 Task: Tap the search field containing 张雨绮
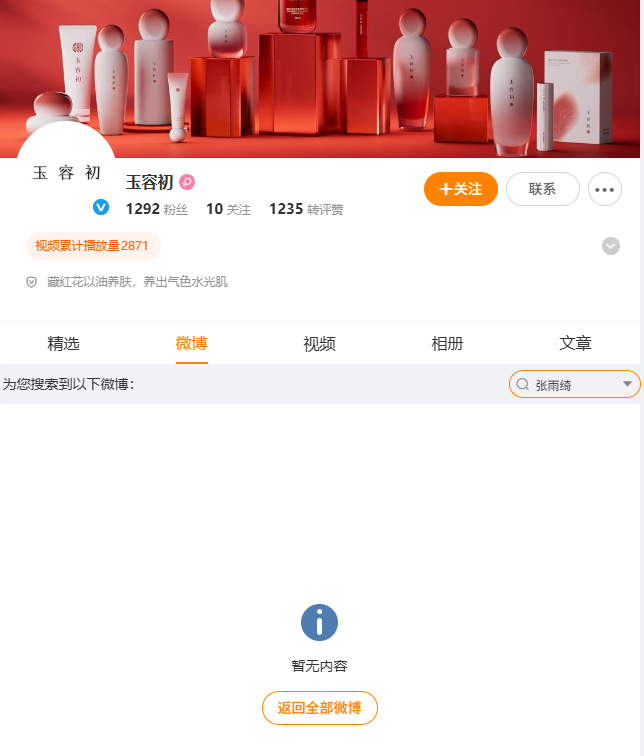point(565,384)
